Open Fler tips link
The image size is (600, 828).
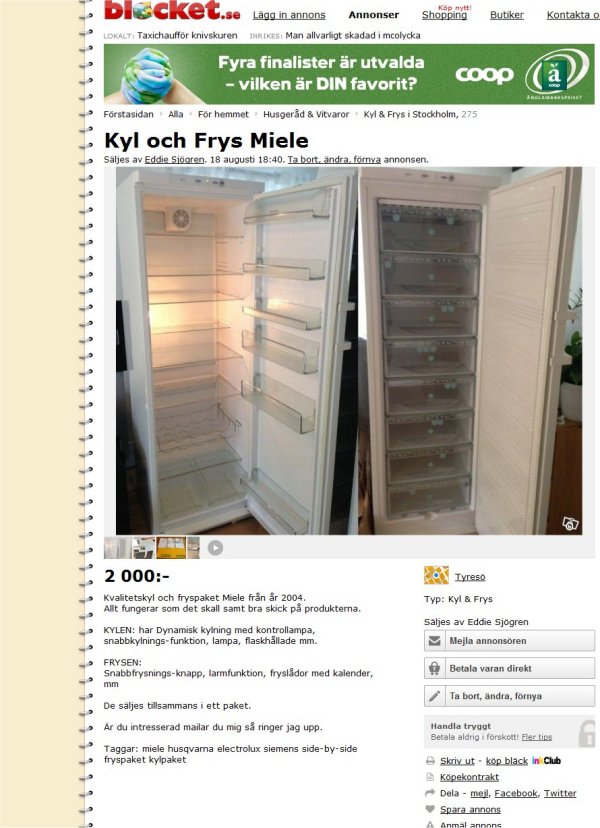click(x=536, y=737)
